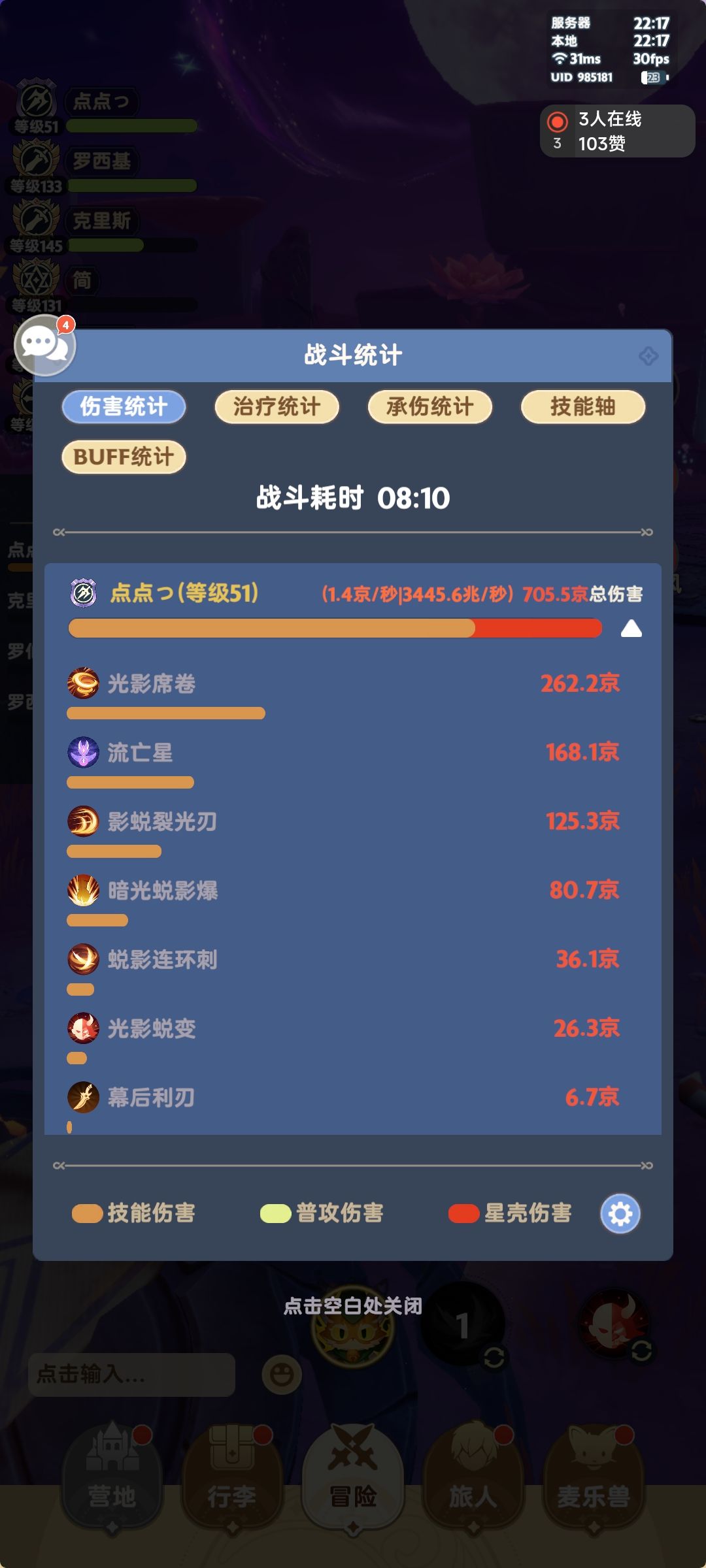Select the 光影蜕变 skill icon
The height and width of the screenshot is (1568, 706).
pos(83,1029)
